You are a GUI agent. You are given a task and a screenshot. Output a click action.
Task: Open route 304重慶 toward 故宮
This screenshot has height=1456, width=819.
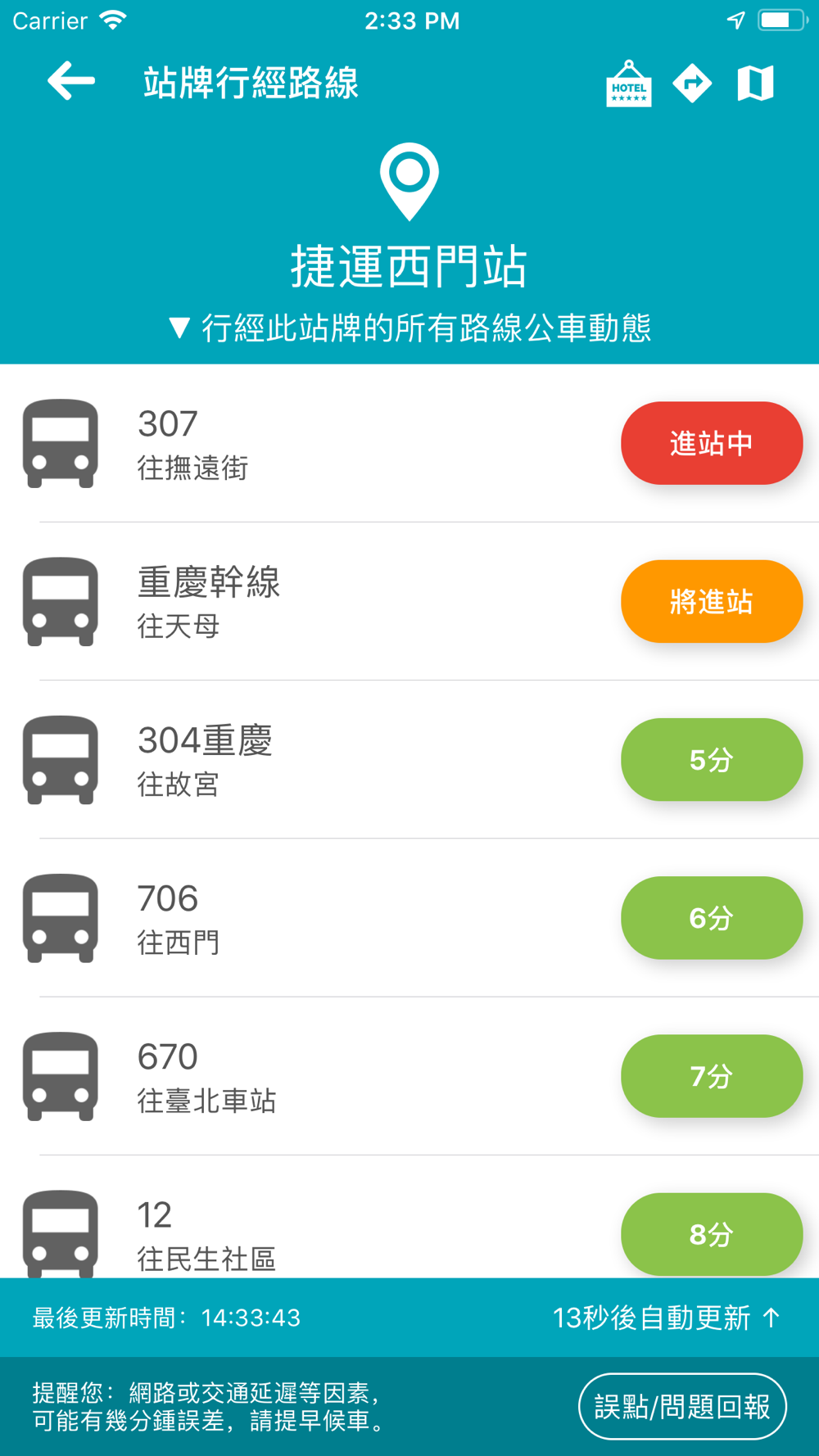(409, 759)
